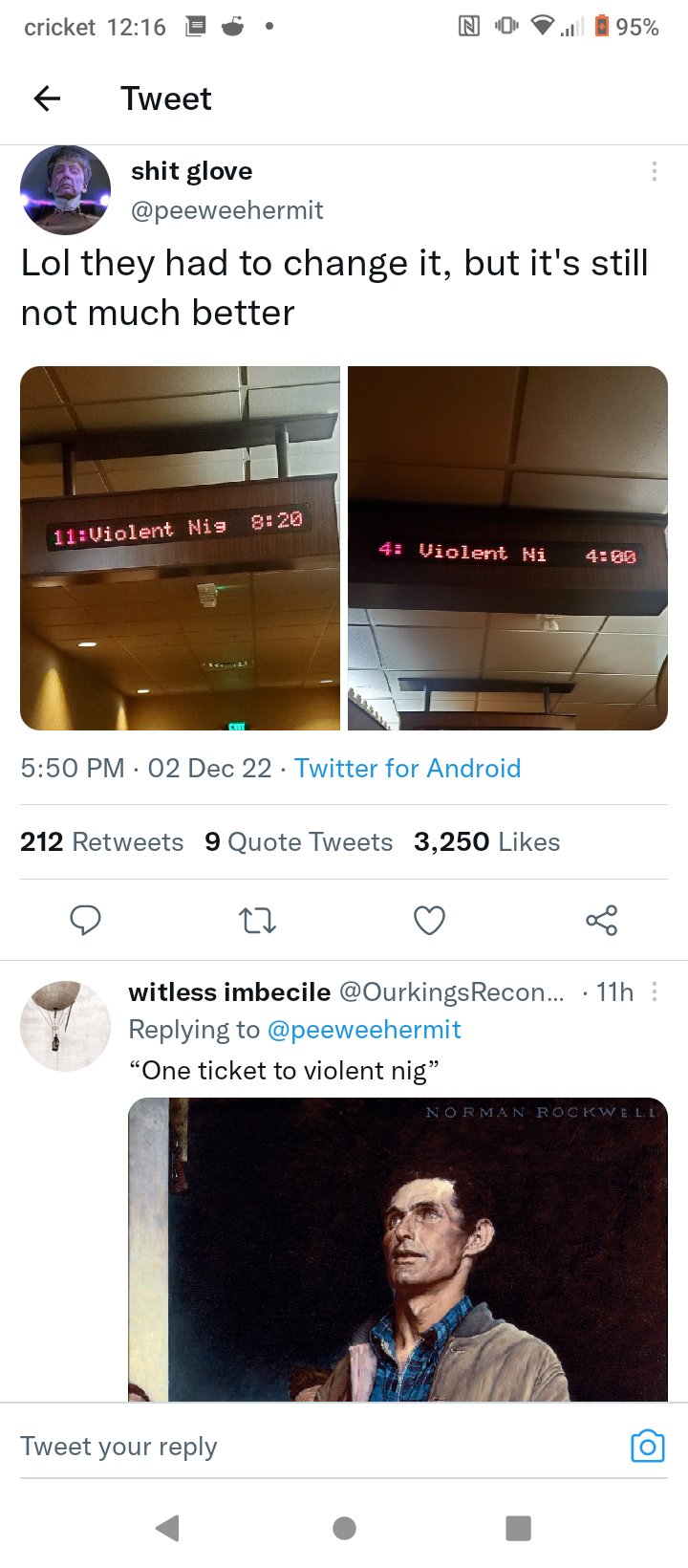This screenshot has height=1568, width=688.
Task: Open the left photo showing 8:20 sign
Action: coord(180,548)
